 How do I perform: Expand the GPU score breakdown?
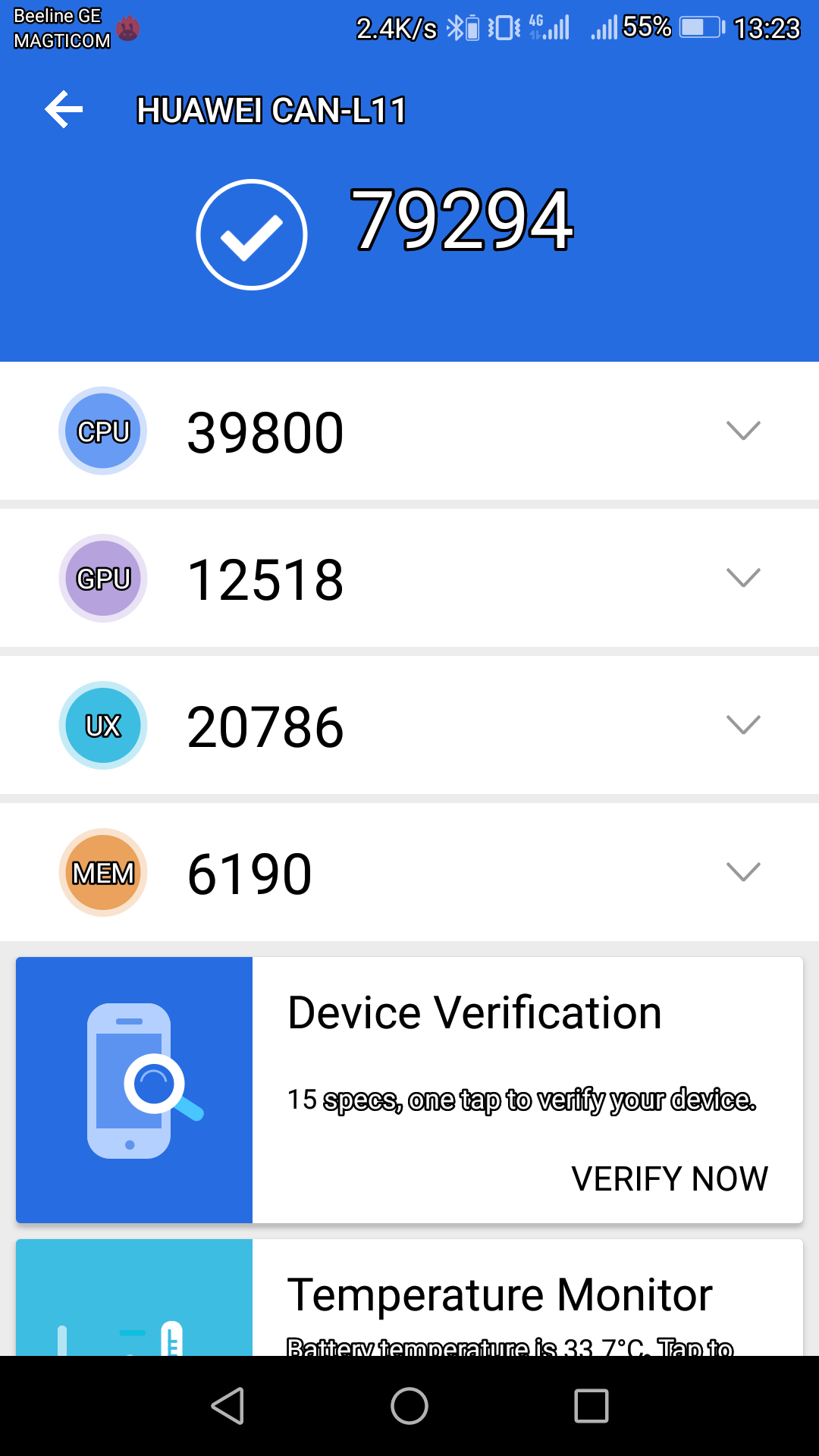click(x=743, y=578)
